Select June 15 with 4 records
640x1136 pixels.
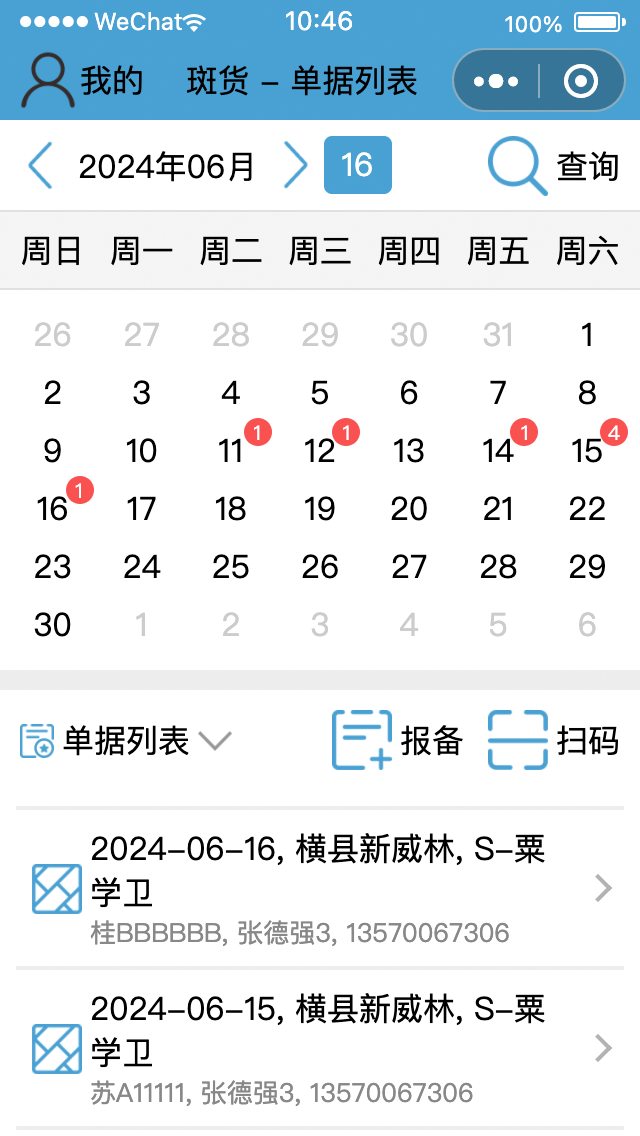(587, 451)
